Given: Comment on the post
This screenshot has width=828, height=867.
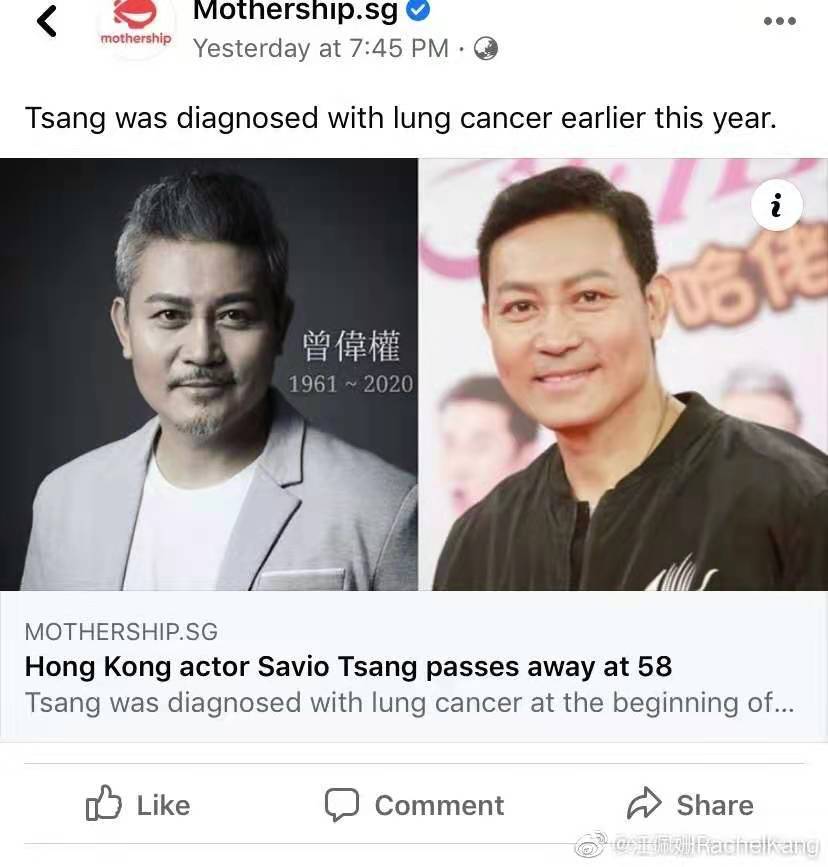Looking at the screenshot, I should click(x=414, y=805).
